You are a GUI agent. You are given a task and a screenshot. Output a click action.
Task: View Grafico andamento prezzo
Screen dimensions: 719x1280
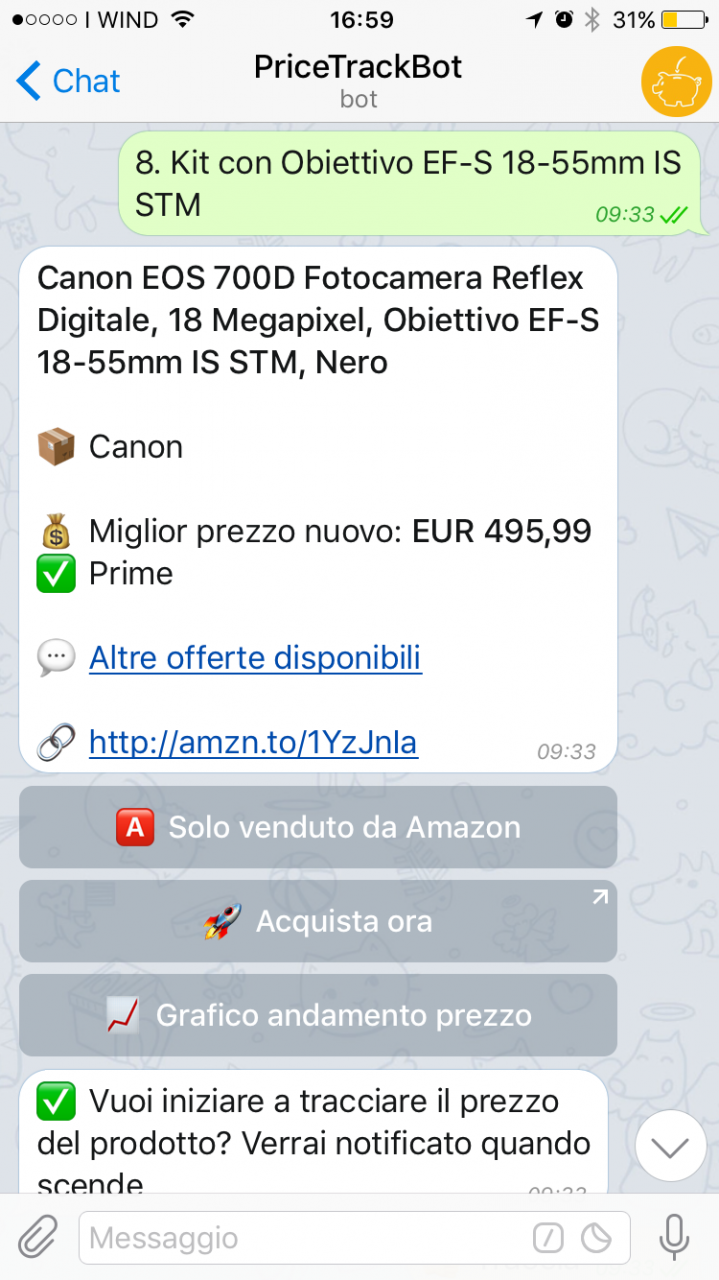click(x=318, y=1015)
